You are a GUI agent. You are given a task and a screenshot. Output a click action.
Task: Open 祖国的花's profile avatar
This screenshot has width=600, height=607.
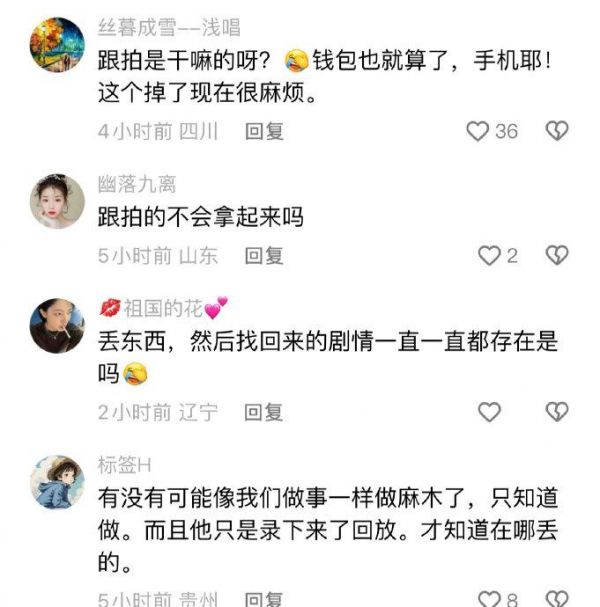click(x=58, y=325)
